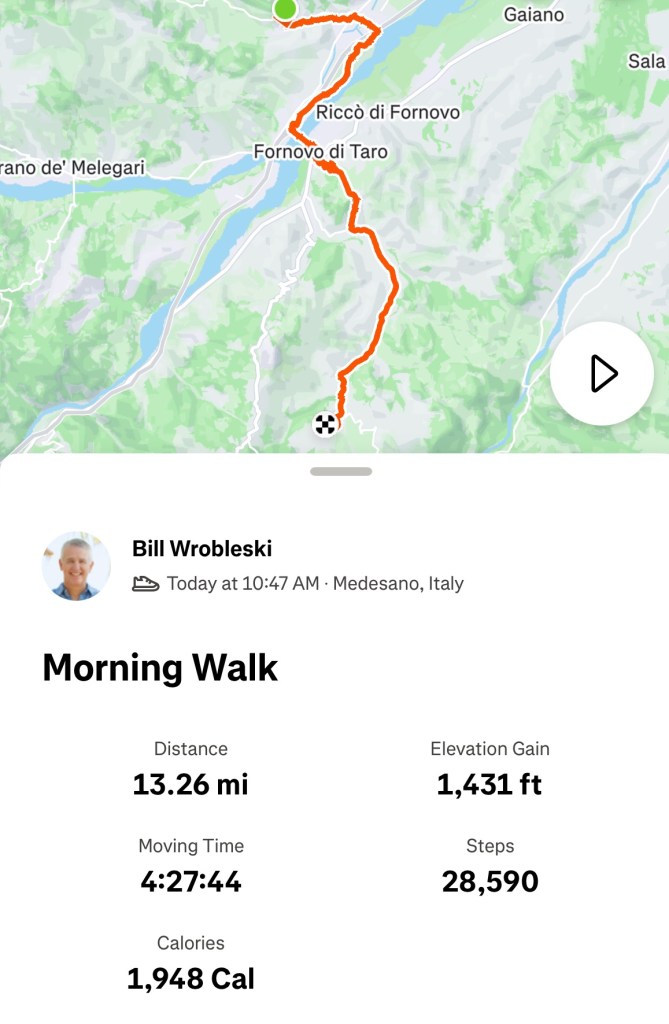Viewport: 669px width, 1024px height.
Task: Play the route flyover animation
Action: point(602,374)
